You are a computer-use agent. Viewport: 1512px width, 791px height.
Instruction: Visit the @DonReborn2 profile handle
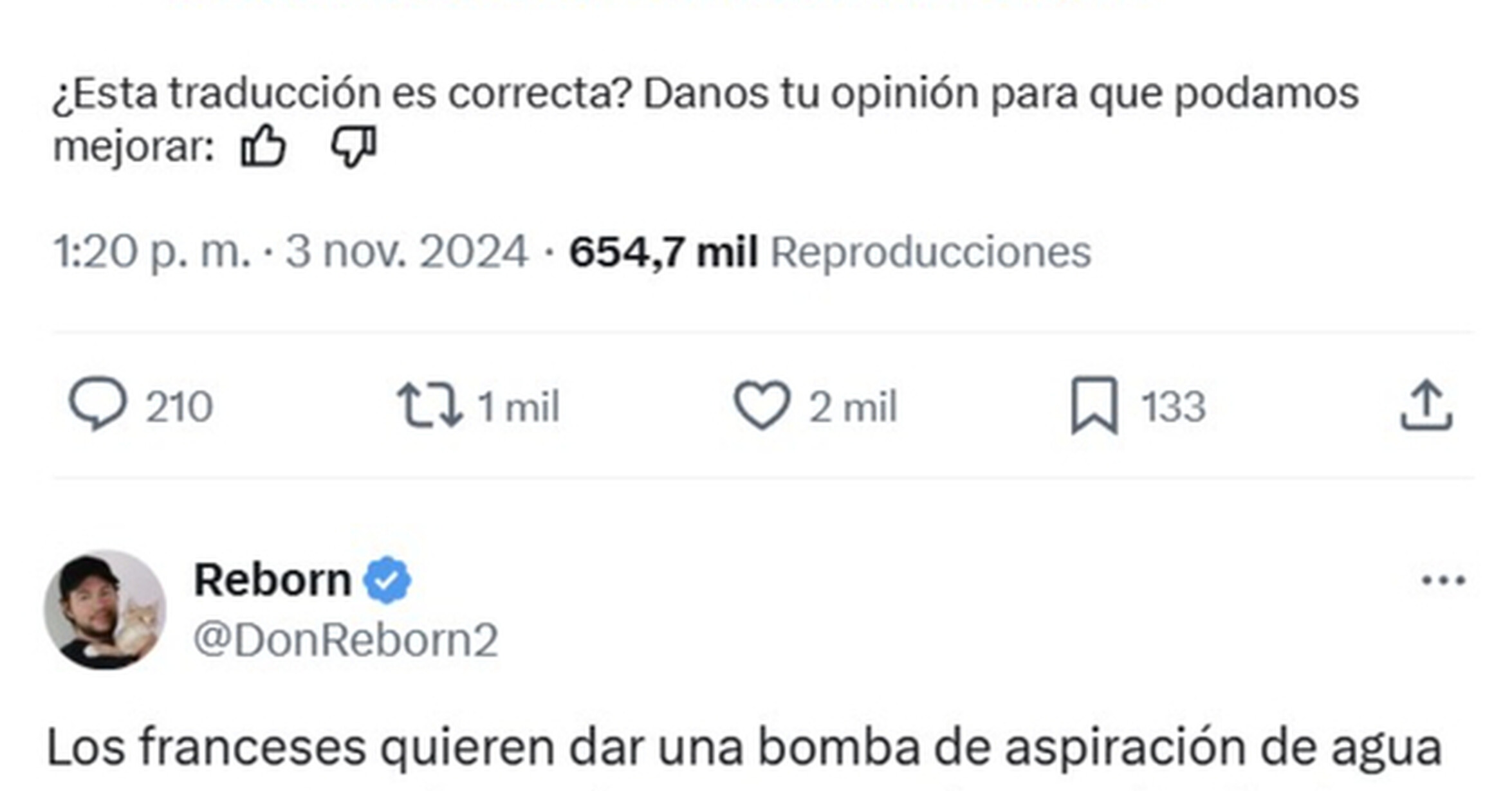point(346,641)
